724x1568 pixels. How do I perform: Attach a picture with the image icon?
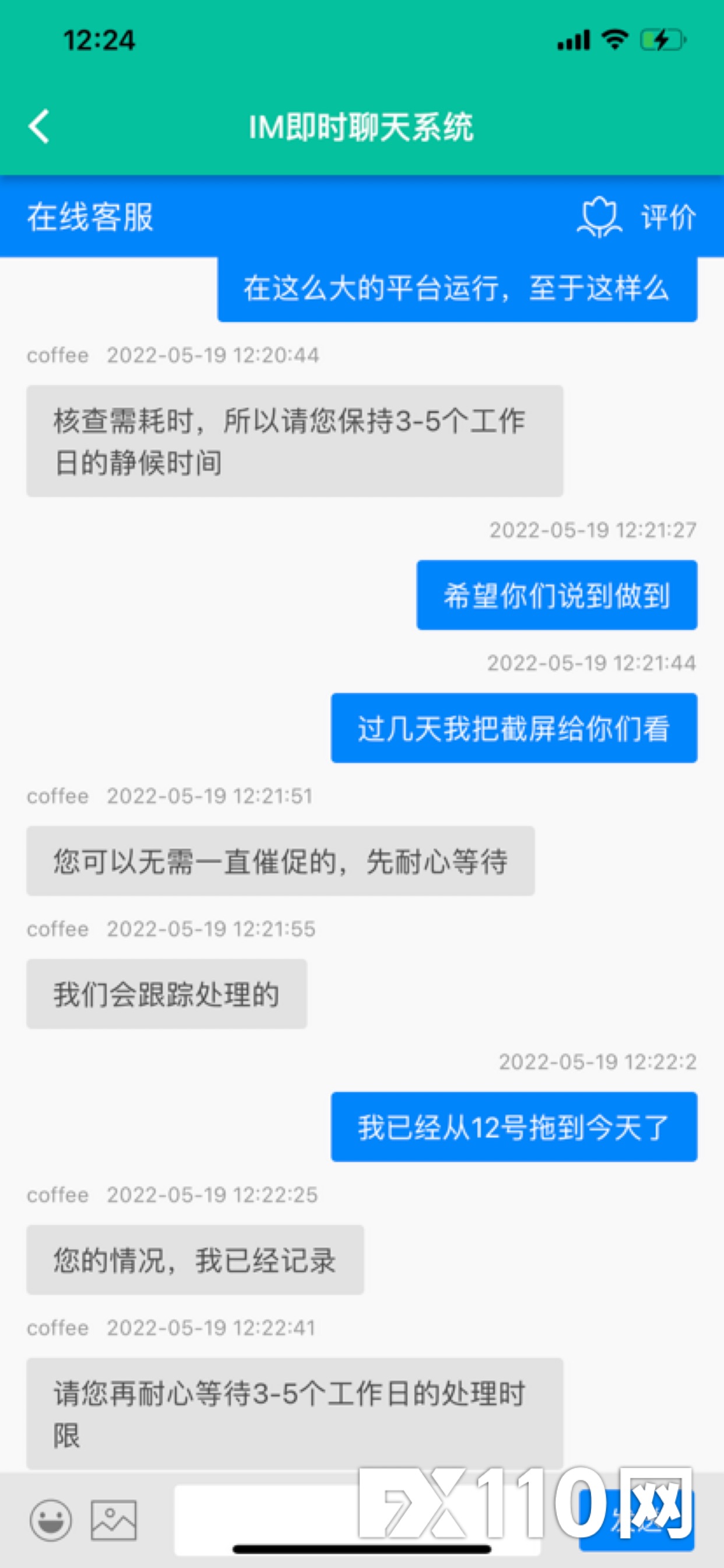pos(114,1520)
